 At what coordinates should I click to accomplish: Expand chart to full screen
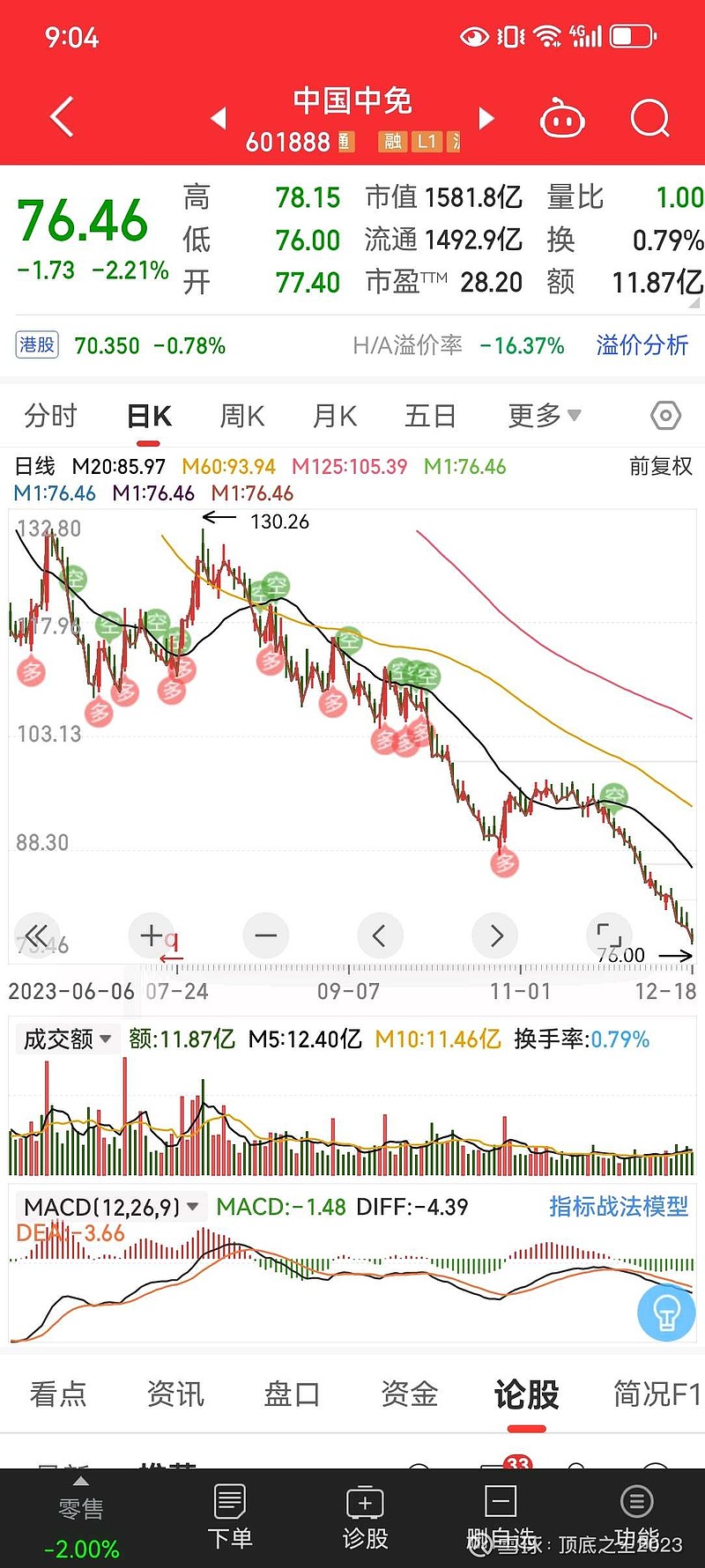click(x=609, y=935)
